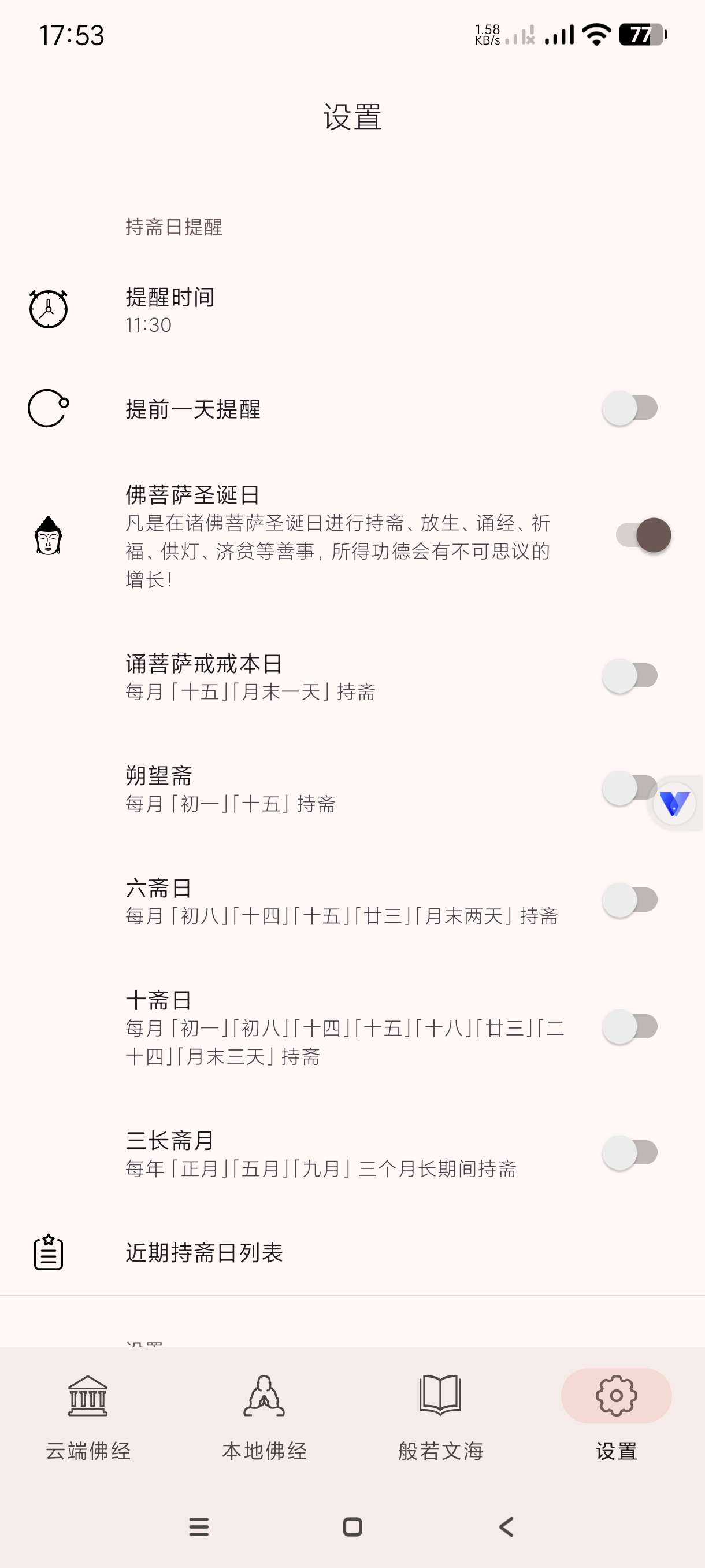Switch on 六斋日 fasting reminders
The image size is (705, 1568).
point(630,900)
